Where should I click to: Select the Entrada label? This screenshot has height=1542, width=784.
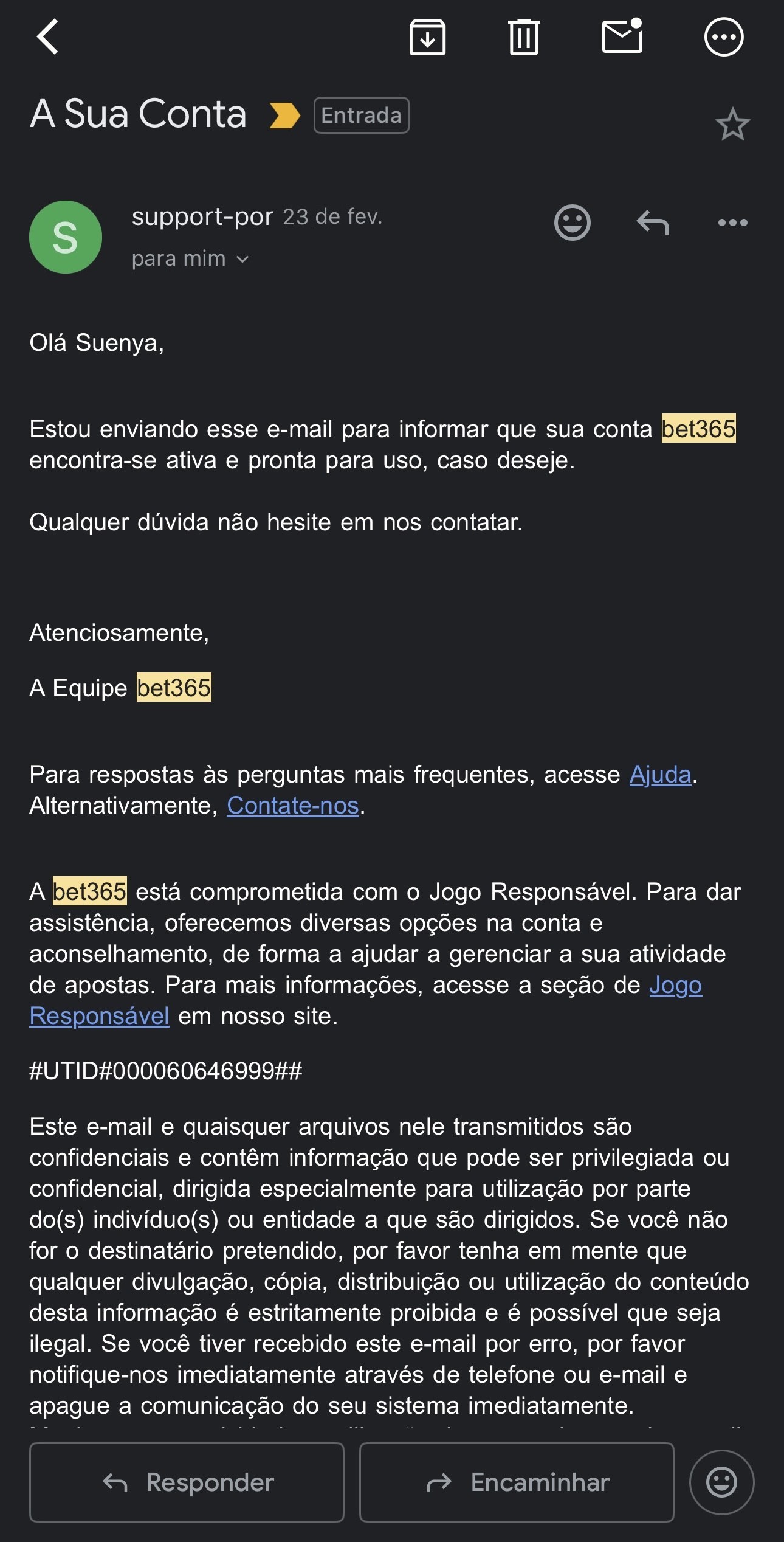point(360,114)
